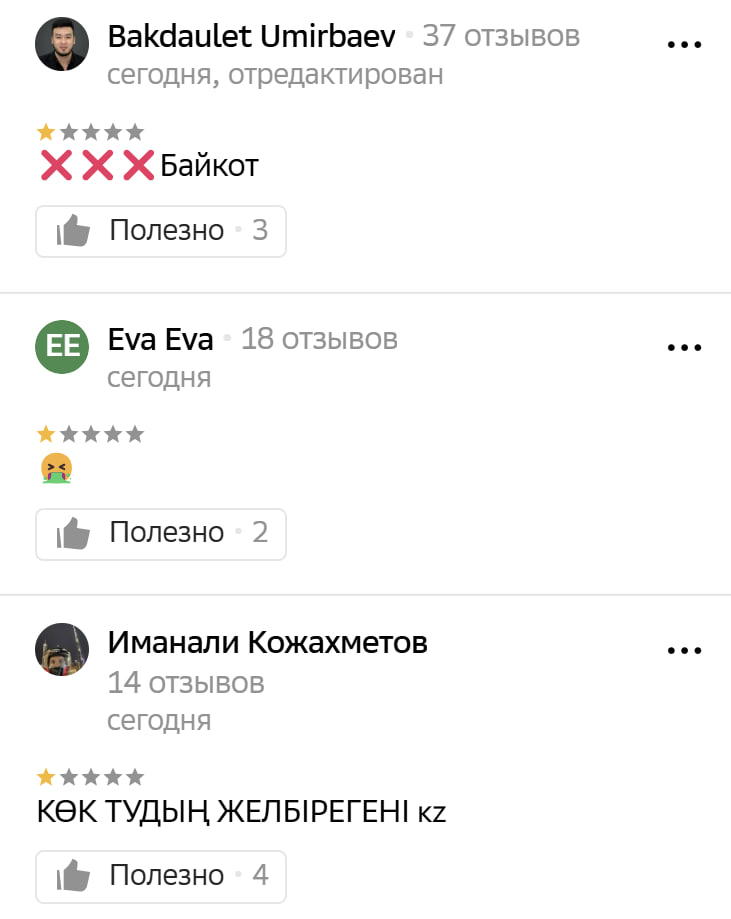Image resolution: width=731 pixels, height=919 pixels.
Task: Open Bakdaulet Umirbaev's reviewer profile
Action: coord(251,37)
